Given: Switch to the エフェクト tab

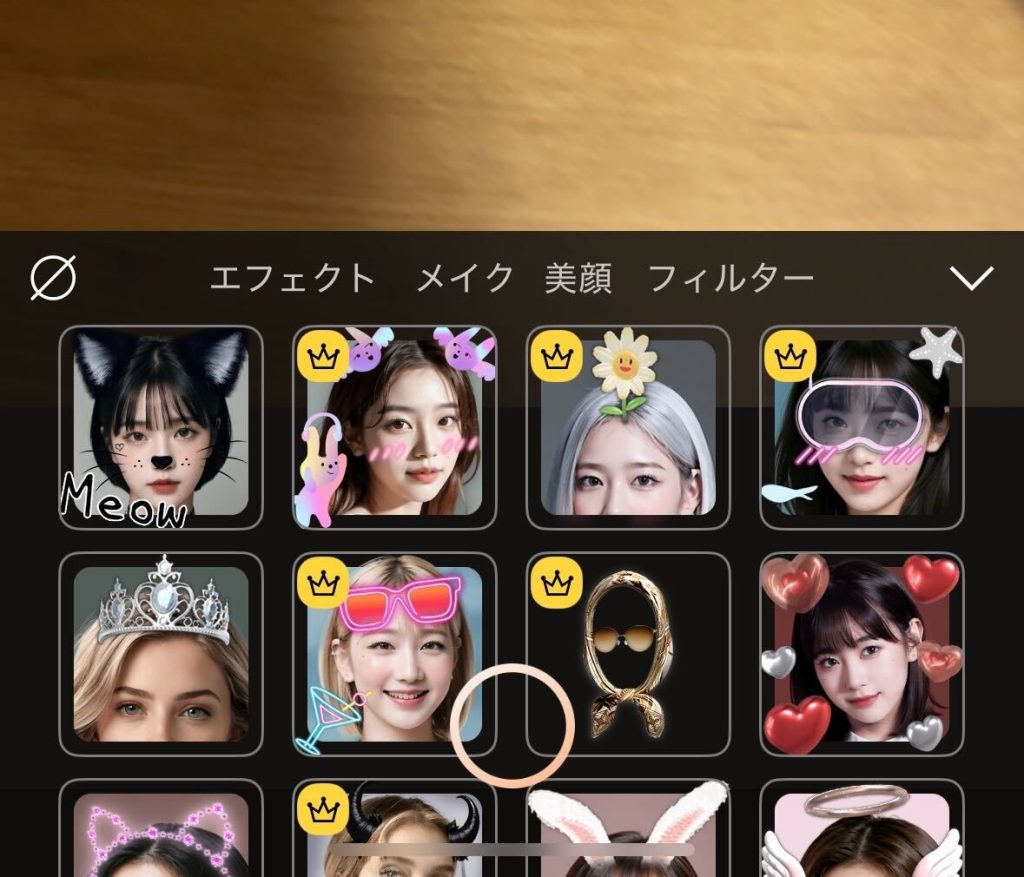Looking at the screenshot, I should coord(292,278).
